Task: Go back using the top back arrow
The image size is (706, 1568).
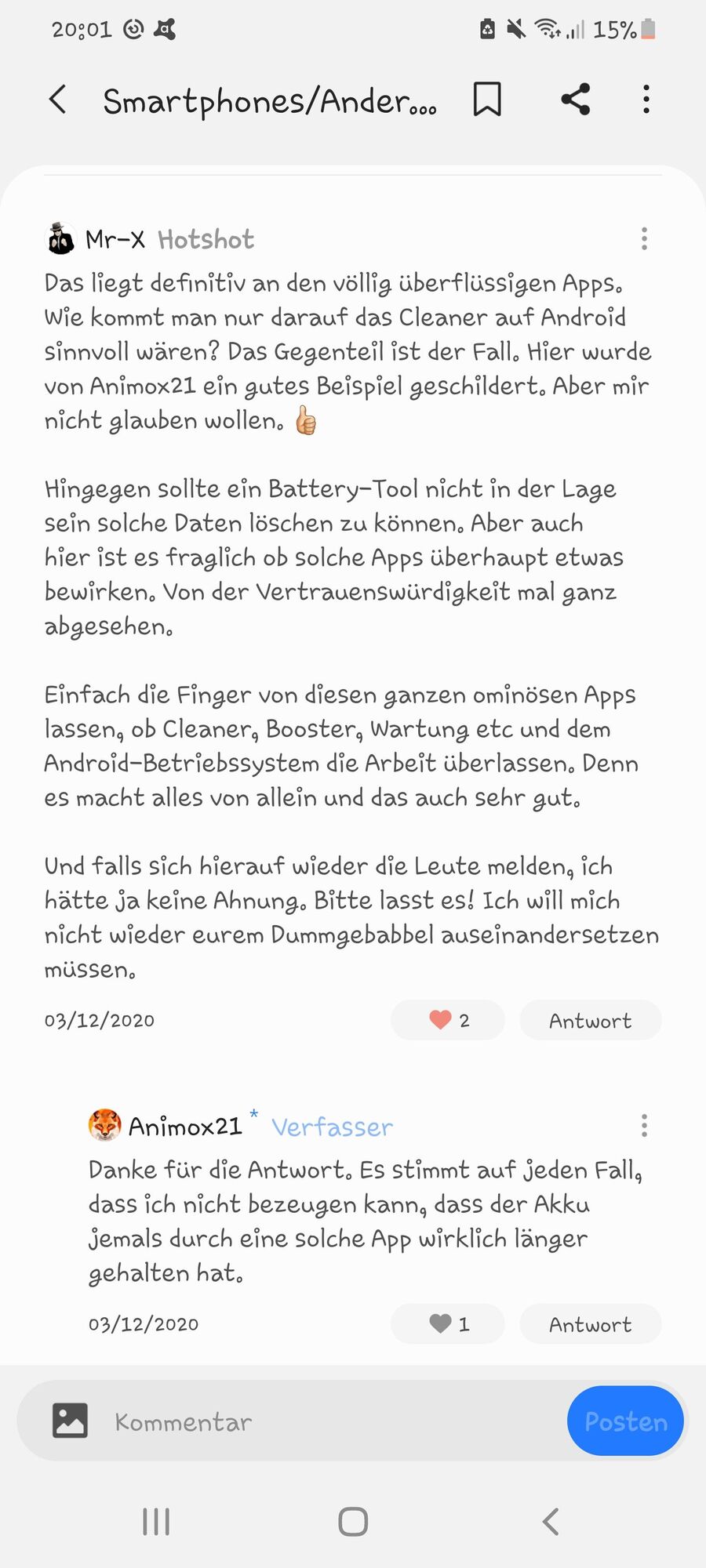Action: pyautogui.click(x=57, y=100)
